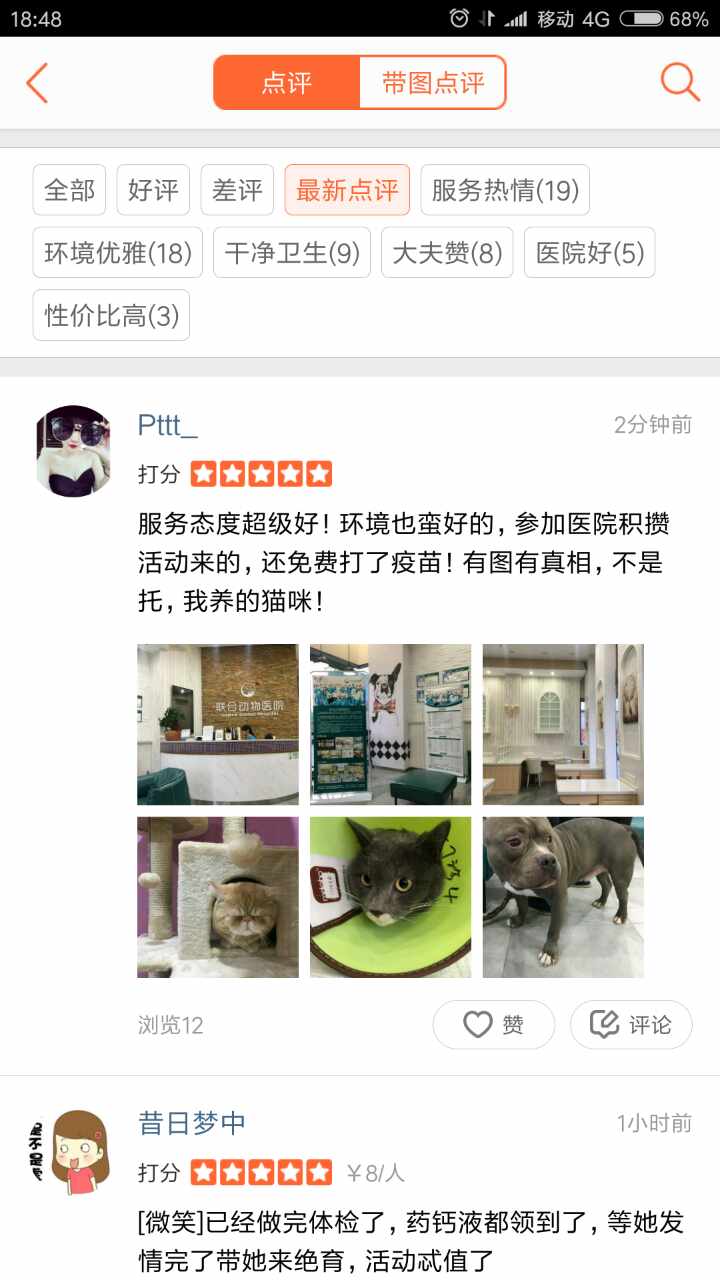Open the search magnifier icon
The image size is (720, 1280).
[680, 83]
